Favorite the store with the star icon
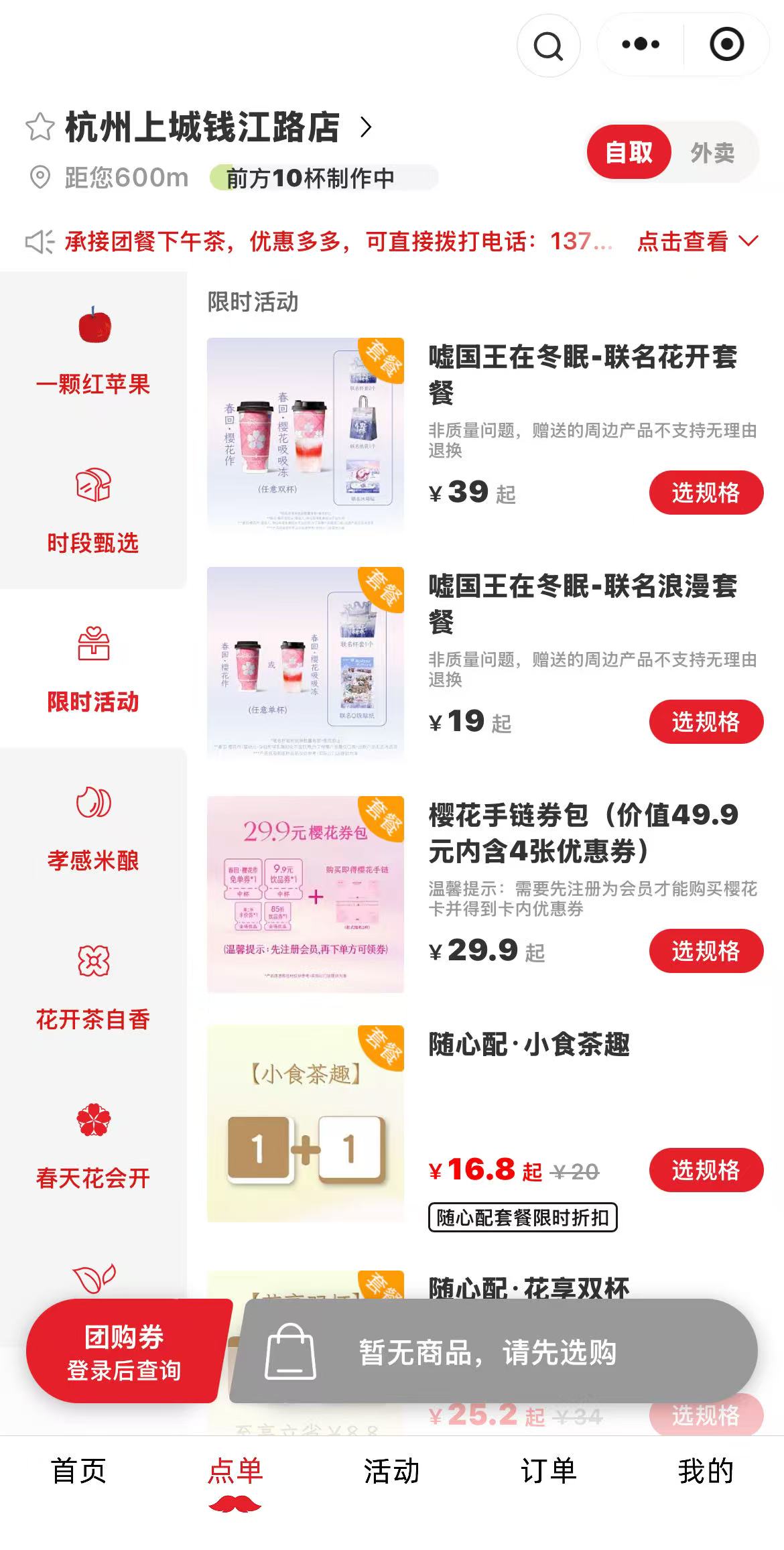The image size is (784, 1550). (40, 127)
